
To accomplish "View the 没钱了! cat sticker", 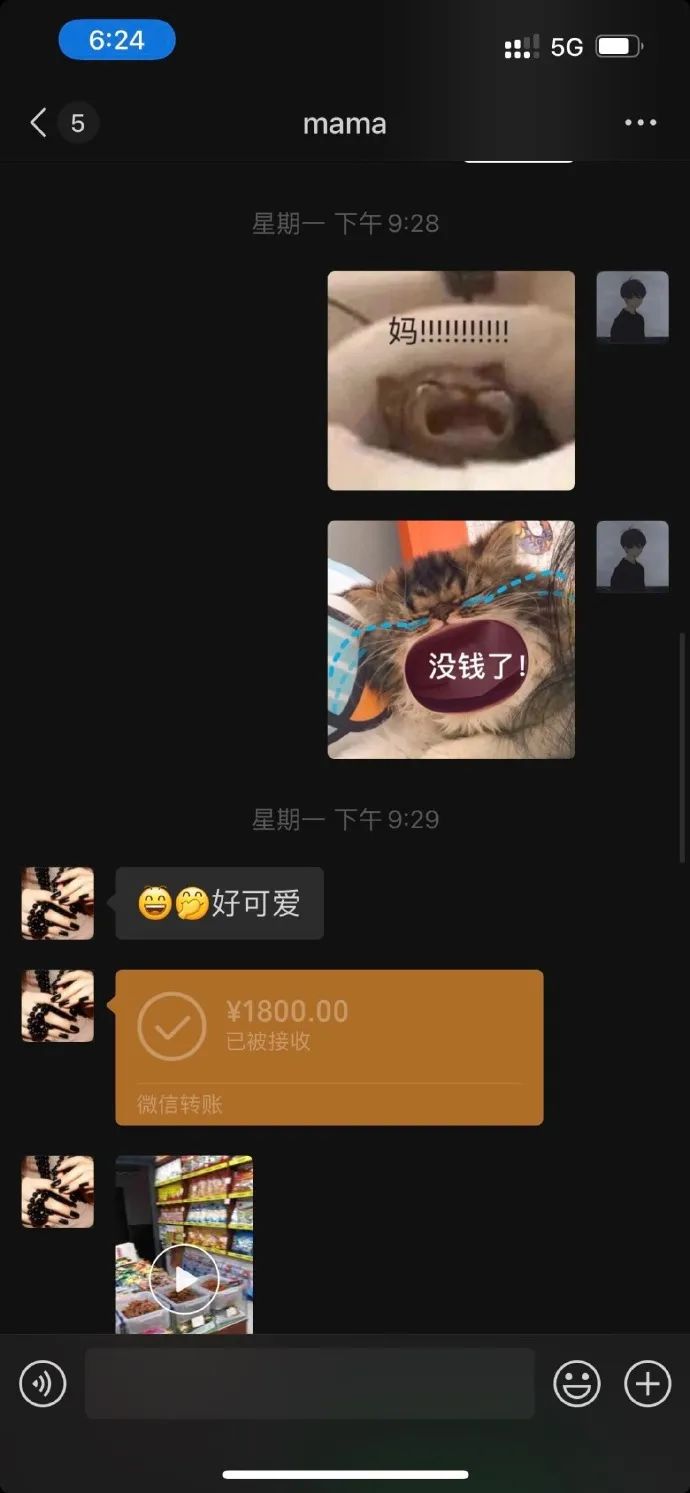I will pos(451,639).
